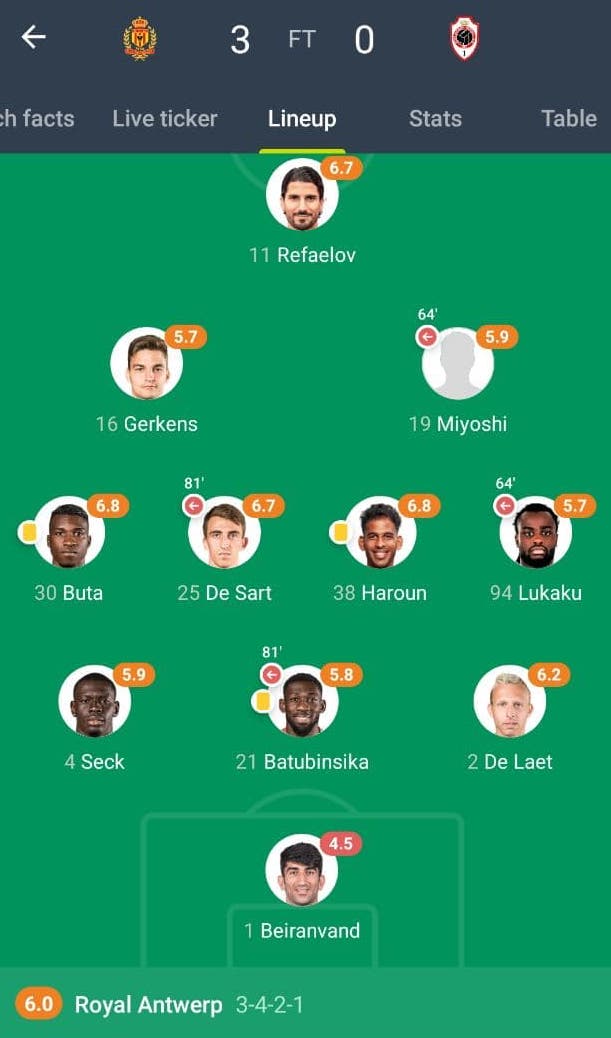View Batubinsika player details
The image size is (611, 1038).
(x=302, y=702)
